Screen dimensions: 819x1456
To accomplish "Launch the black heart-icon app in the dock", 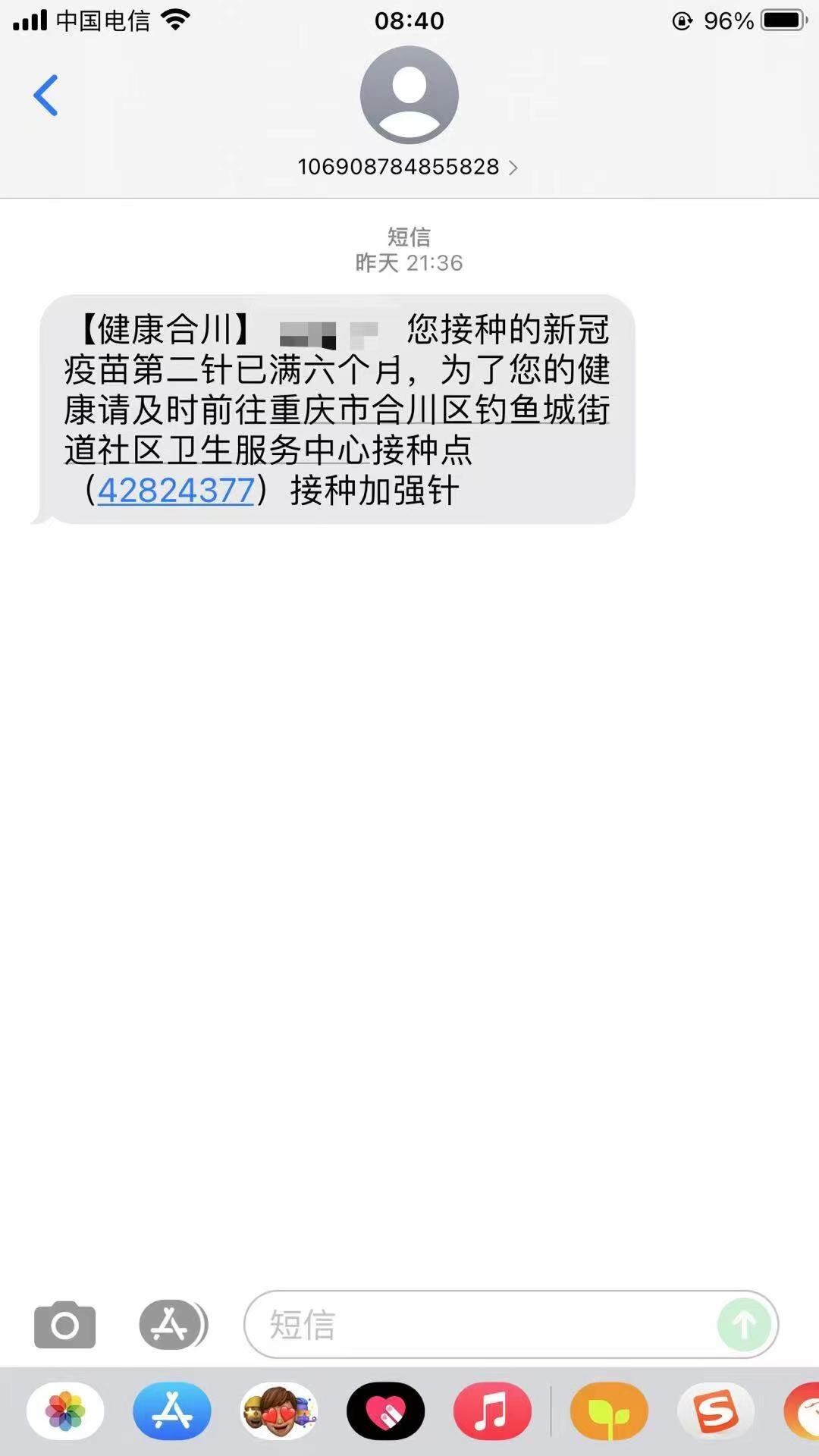I will click(387, 1409).
